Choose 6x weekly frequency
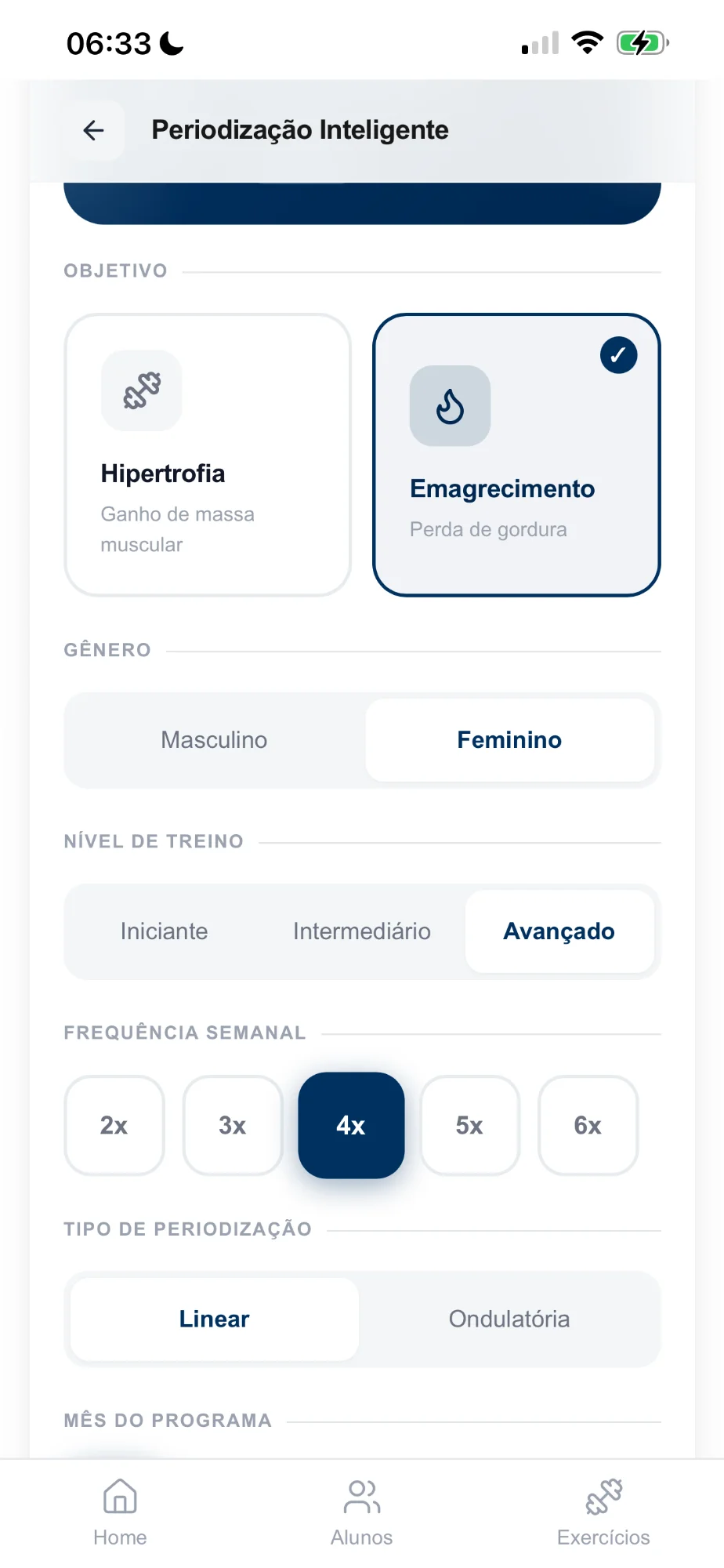This screenshot has height=1568, width=724. coord(588,1125)
